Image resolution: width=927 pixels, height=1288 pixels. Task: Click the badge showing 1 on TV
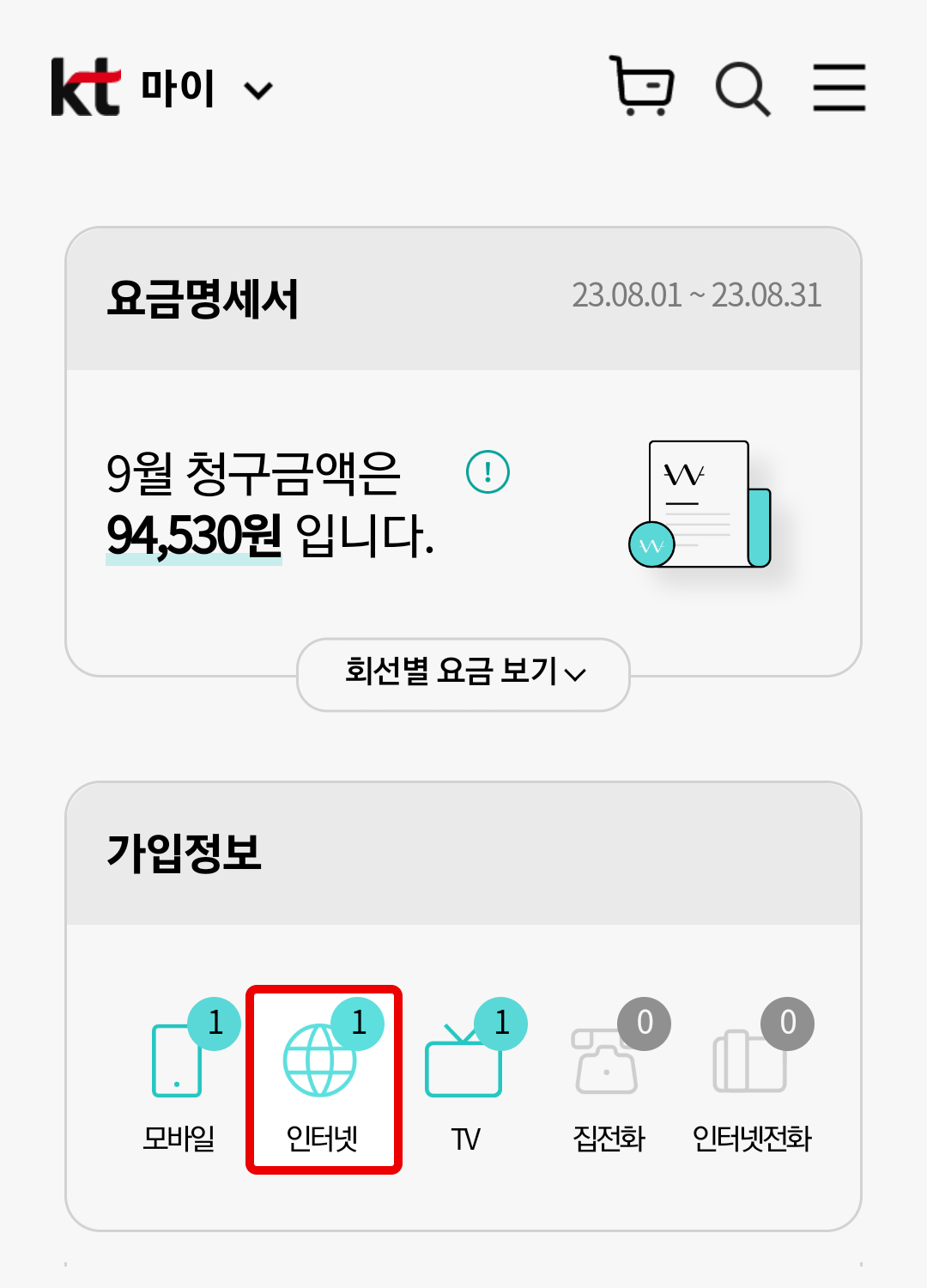[x=501, y=1022]
